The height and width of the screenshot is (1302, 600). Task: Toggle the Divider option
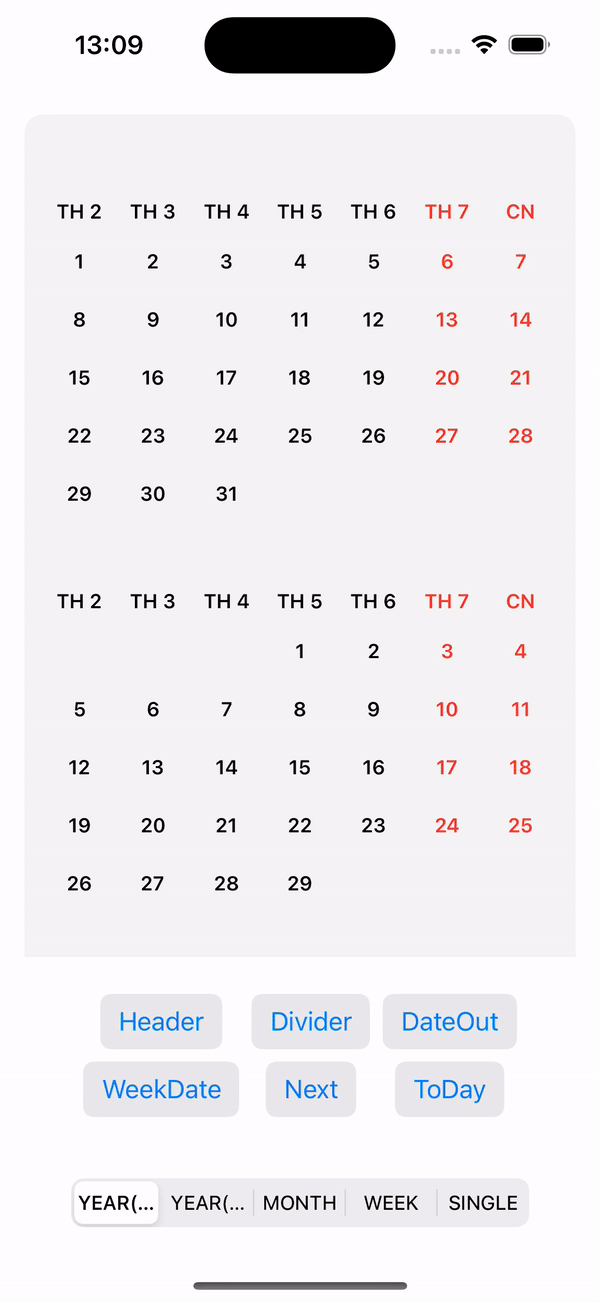tap(311, 1021)
